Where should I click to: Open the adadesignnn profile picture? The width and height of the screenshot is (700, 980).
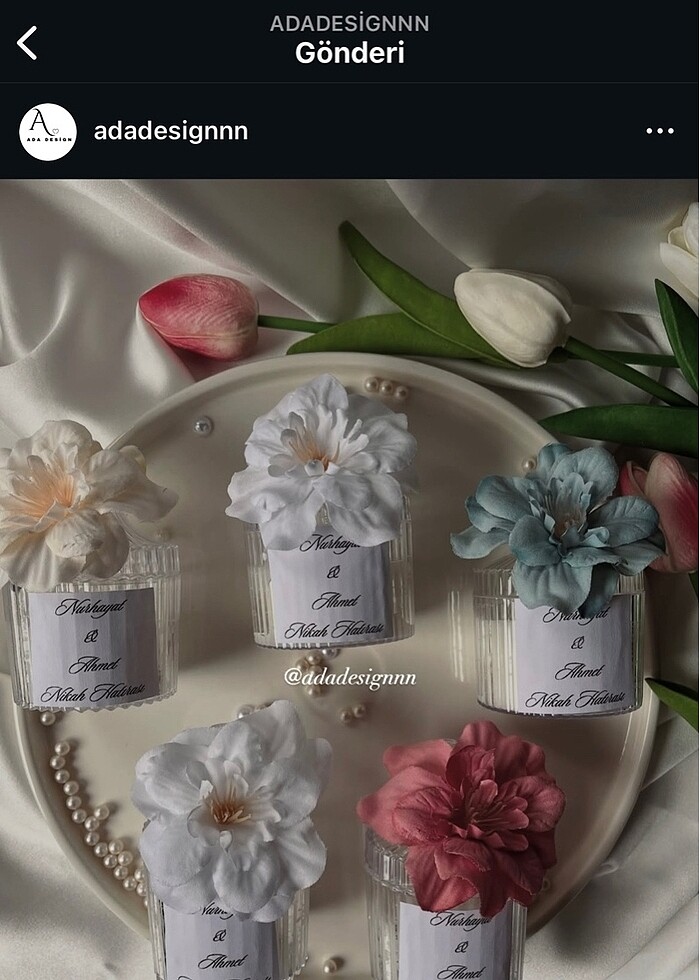click(x=47, y=131)
